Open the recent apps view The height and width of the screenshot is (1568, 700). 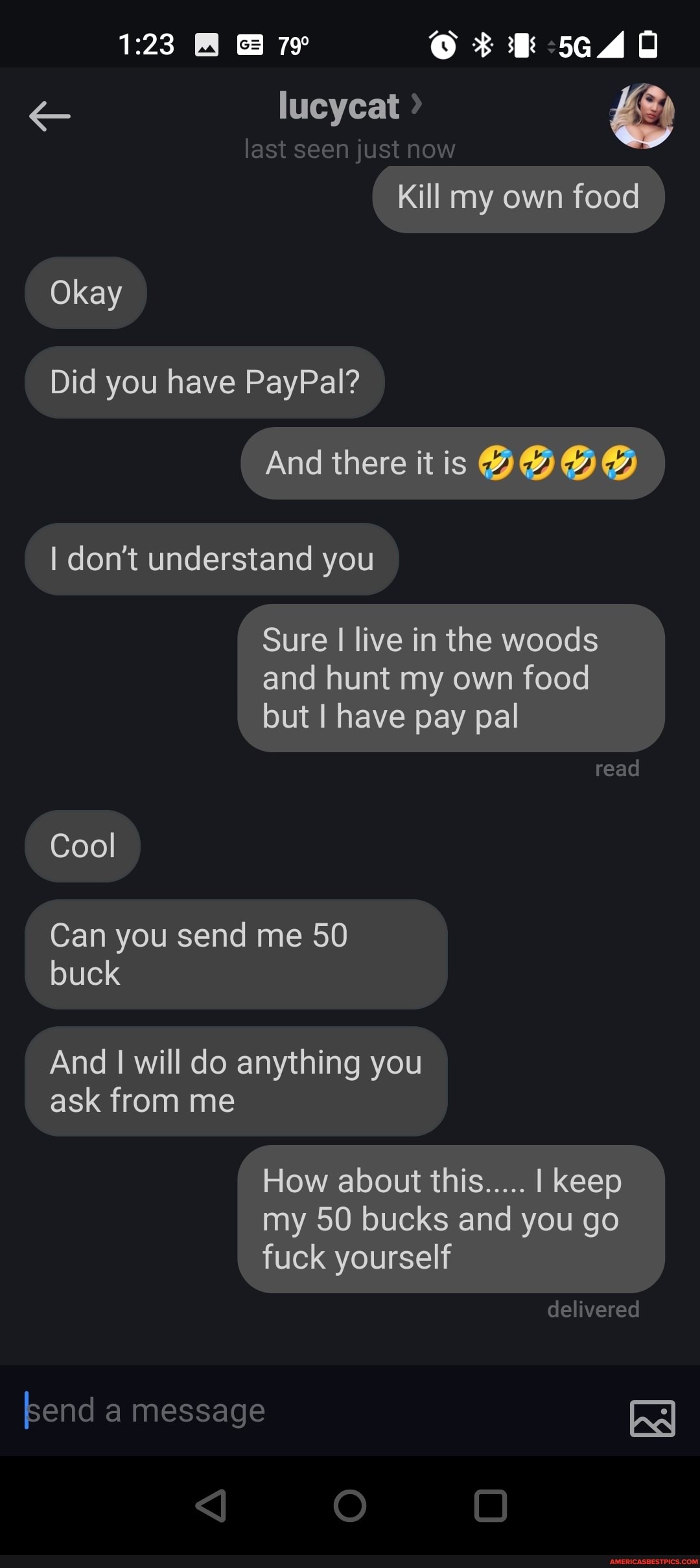click(x=490, y=1505)
